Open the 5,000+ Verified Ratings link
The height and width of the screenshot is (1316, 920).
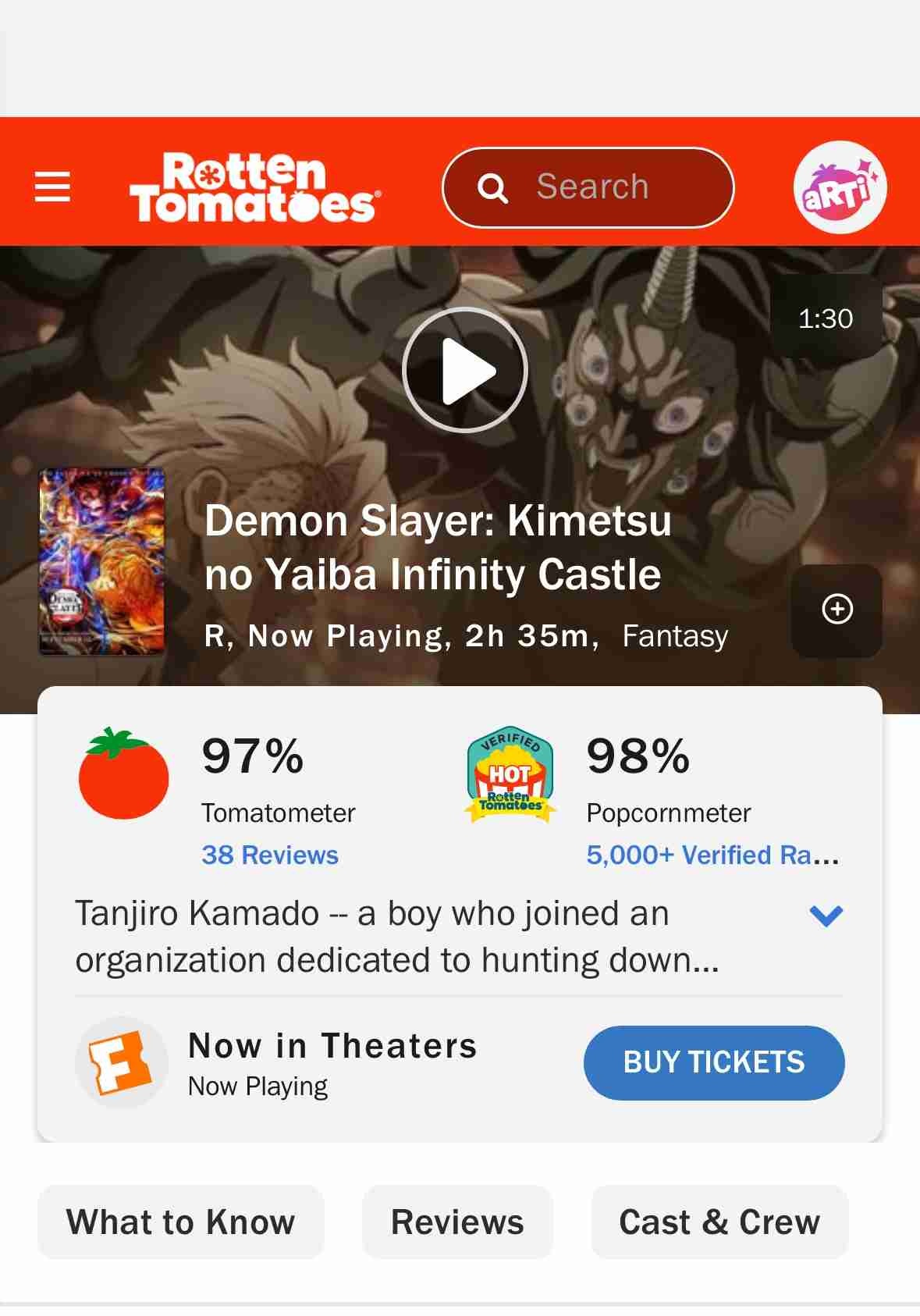[x=712, y=855]
